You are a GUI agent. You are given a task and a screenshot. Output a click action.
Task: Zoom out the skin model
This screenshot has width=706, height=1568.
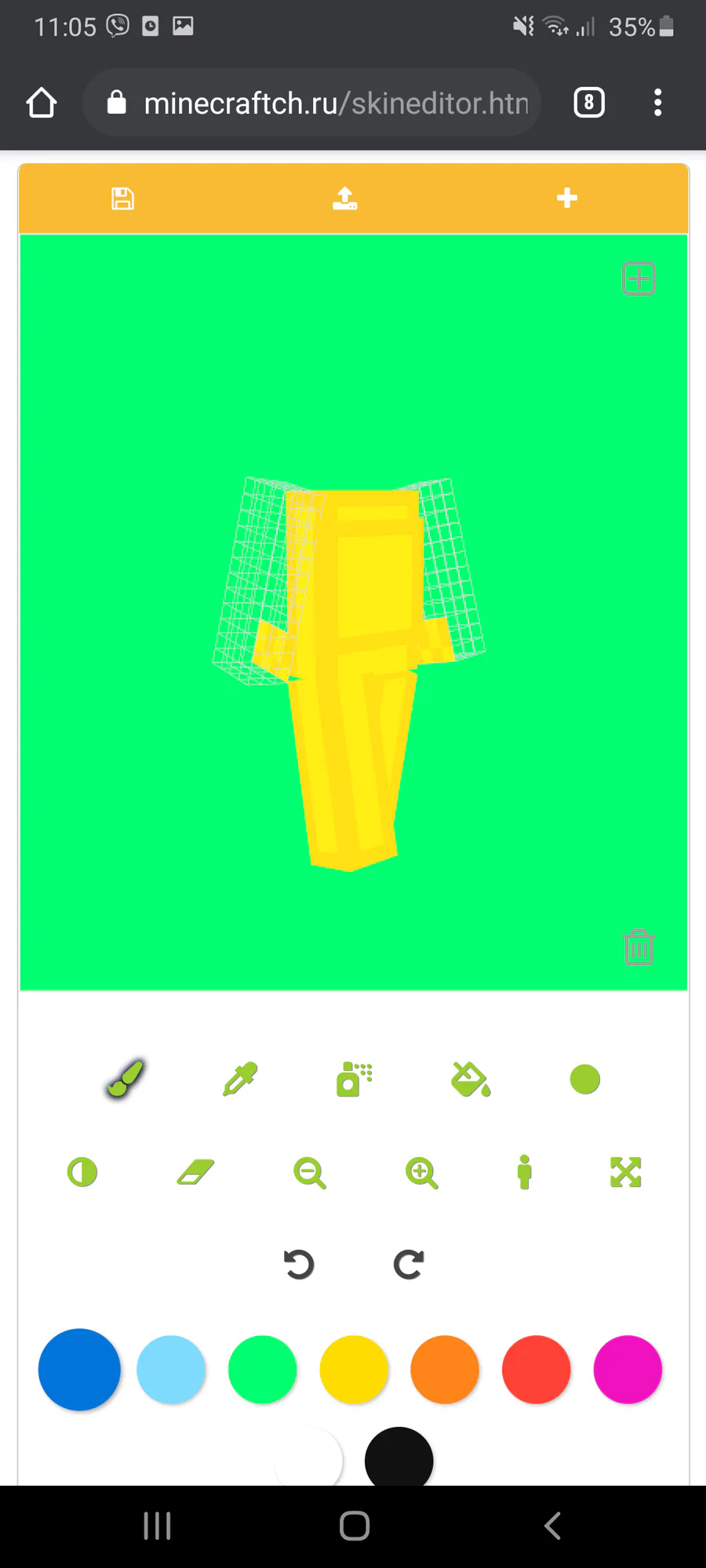[x=309, y=1173]
